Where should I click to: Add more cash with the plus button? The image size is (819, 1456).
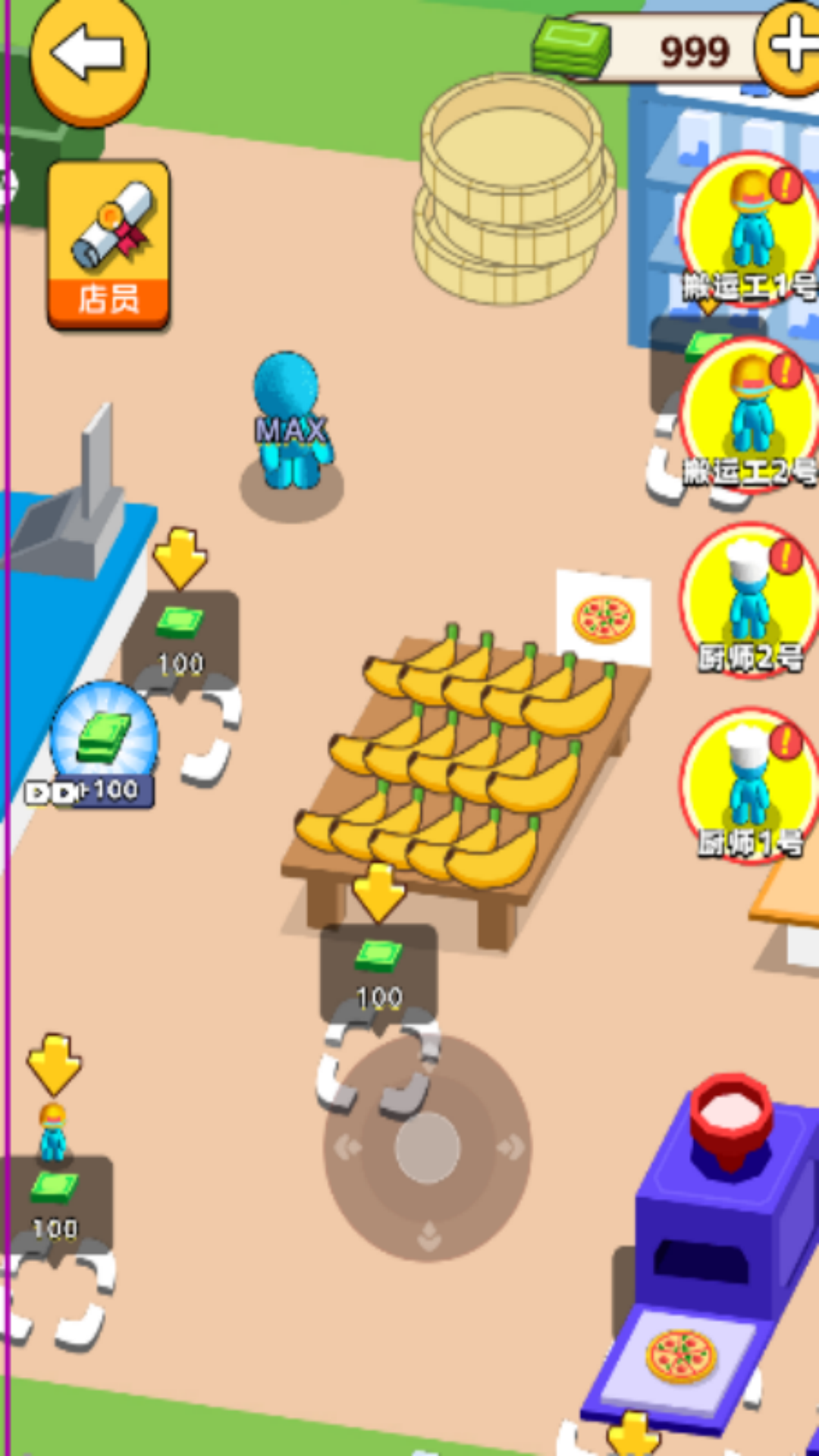790,47
